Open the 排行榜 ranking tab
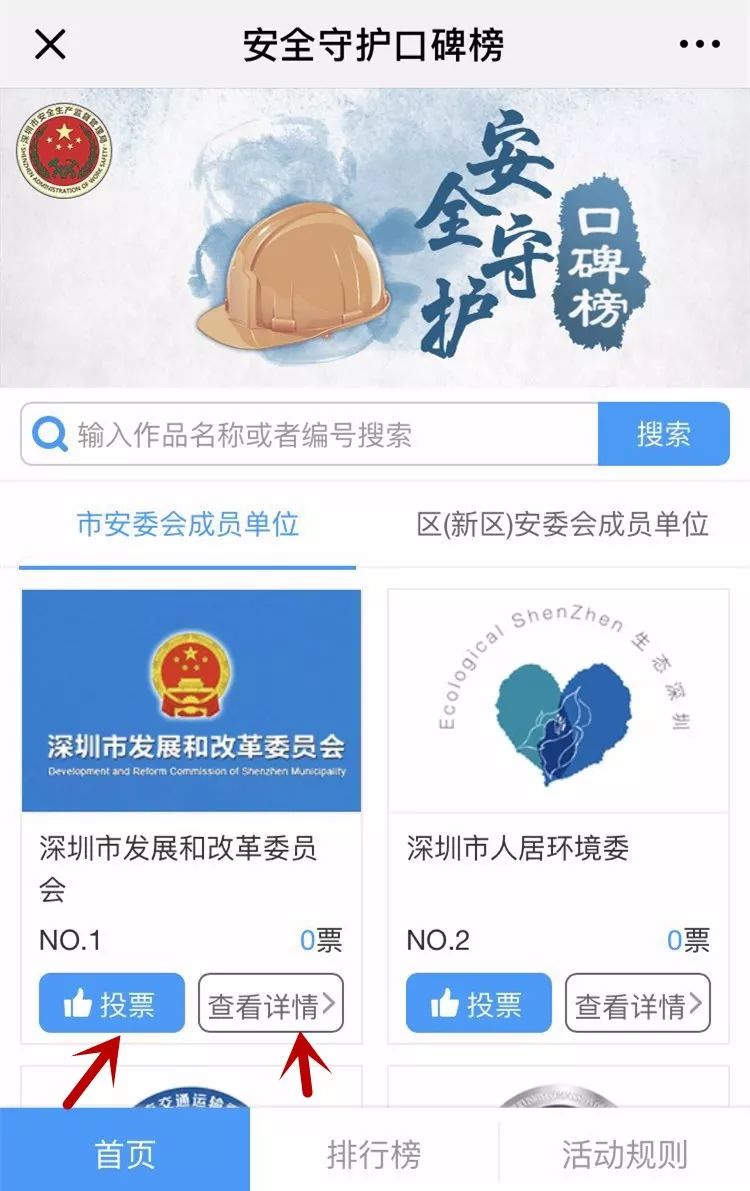 click(374, 1153)
